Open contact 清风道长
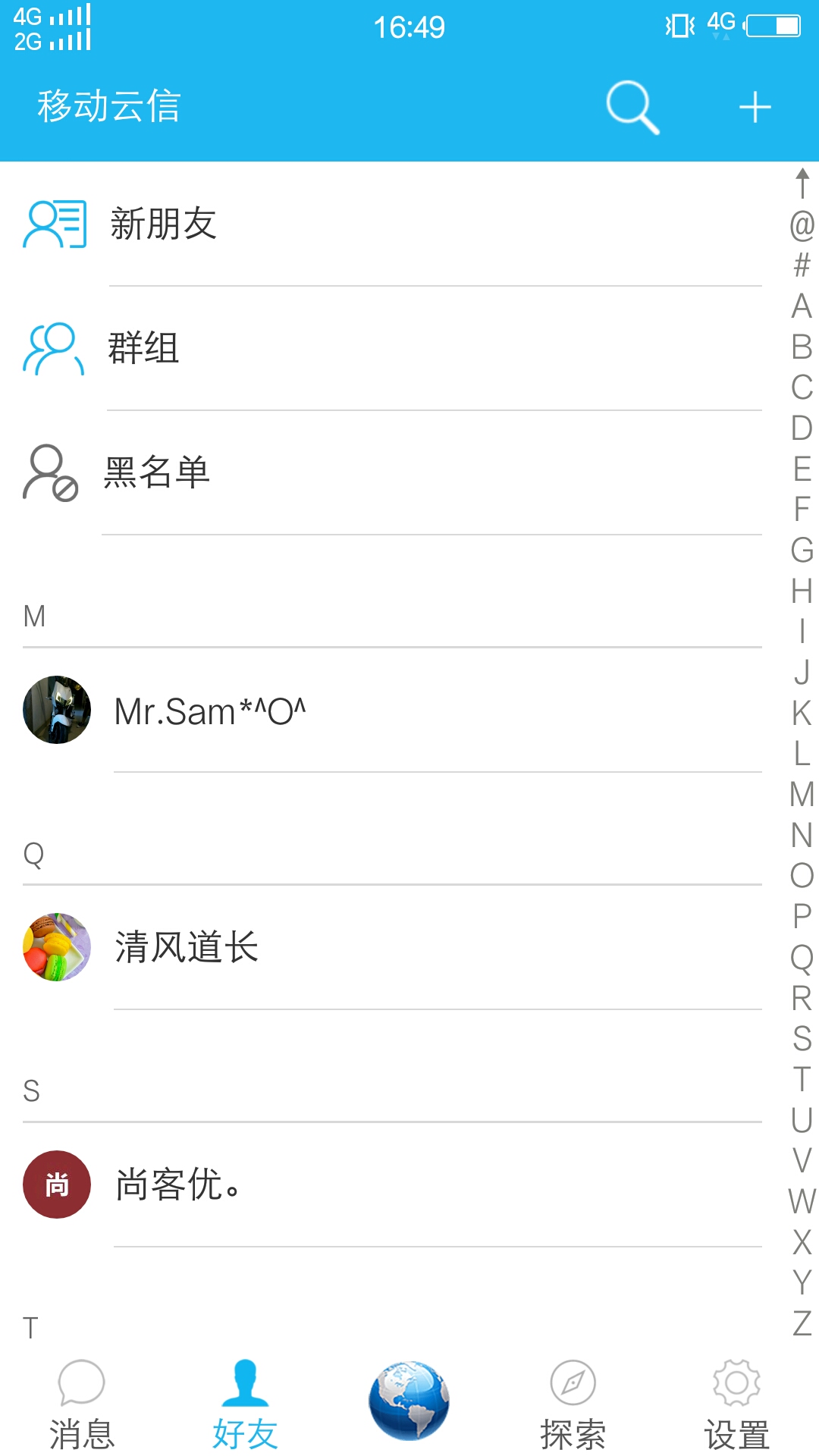The image size is (819, 1456). click(392, 947)
